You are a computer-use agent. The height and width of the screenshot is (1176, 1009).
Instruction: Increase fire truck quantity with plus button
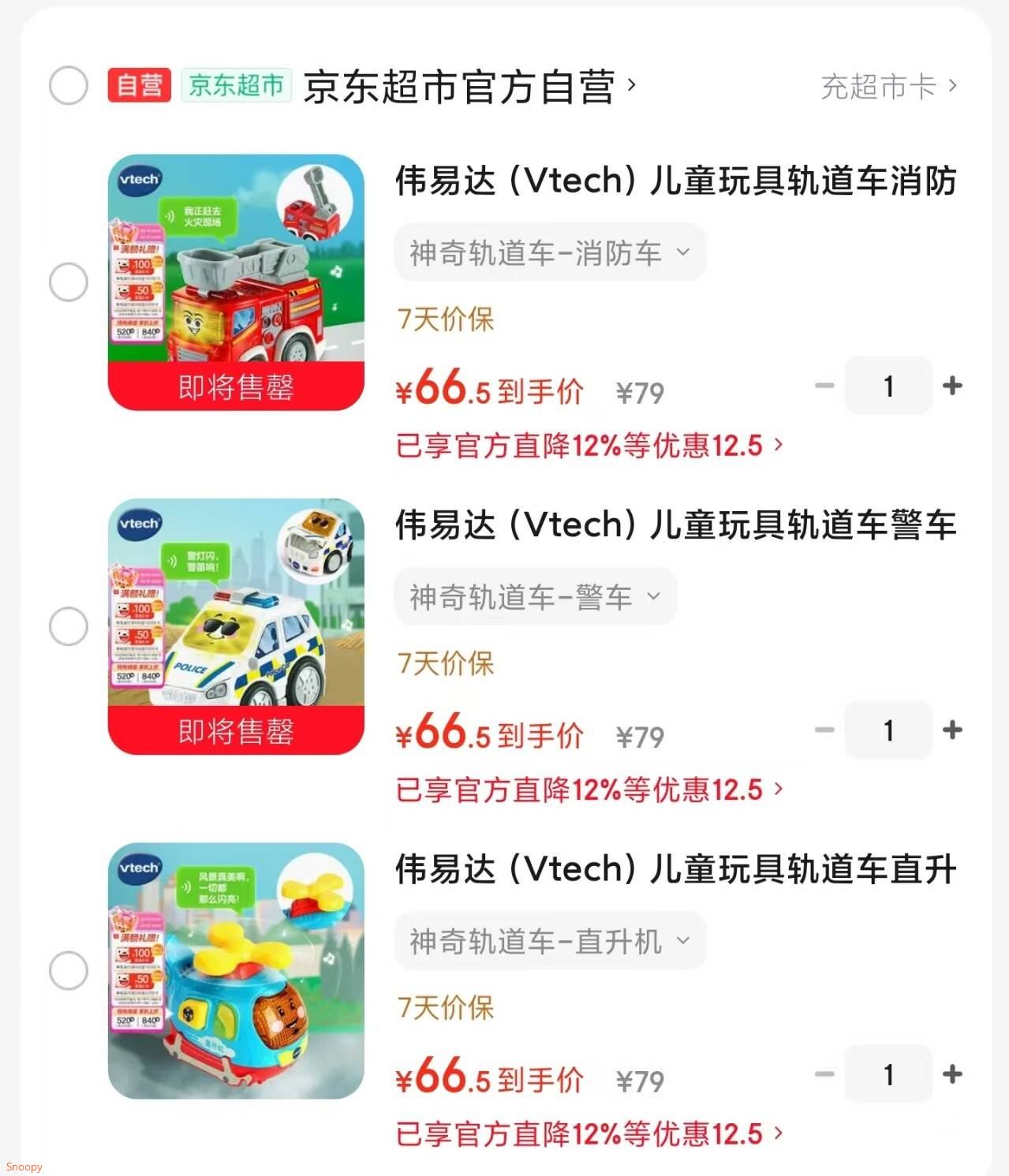pos(952,386)
